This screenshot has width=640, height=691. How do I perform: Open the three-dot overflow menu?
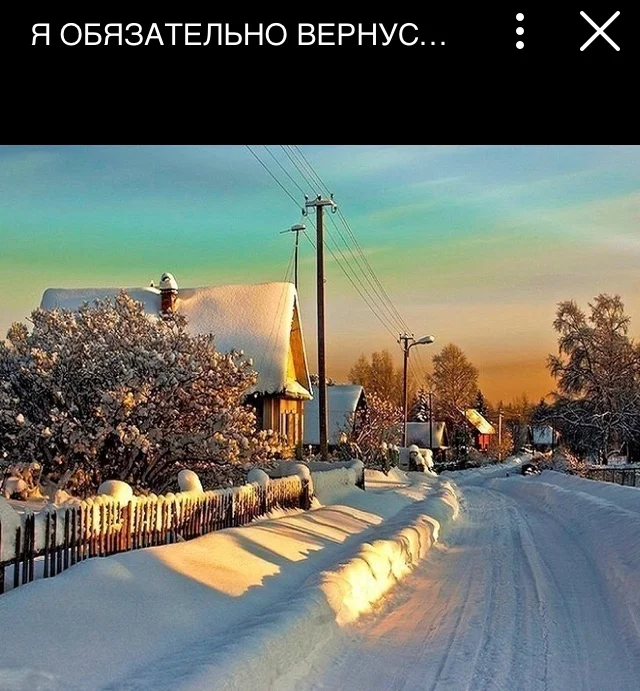tap(519, 32)
